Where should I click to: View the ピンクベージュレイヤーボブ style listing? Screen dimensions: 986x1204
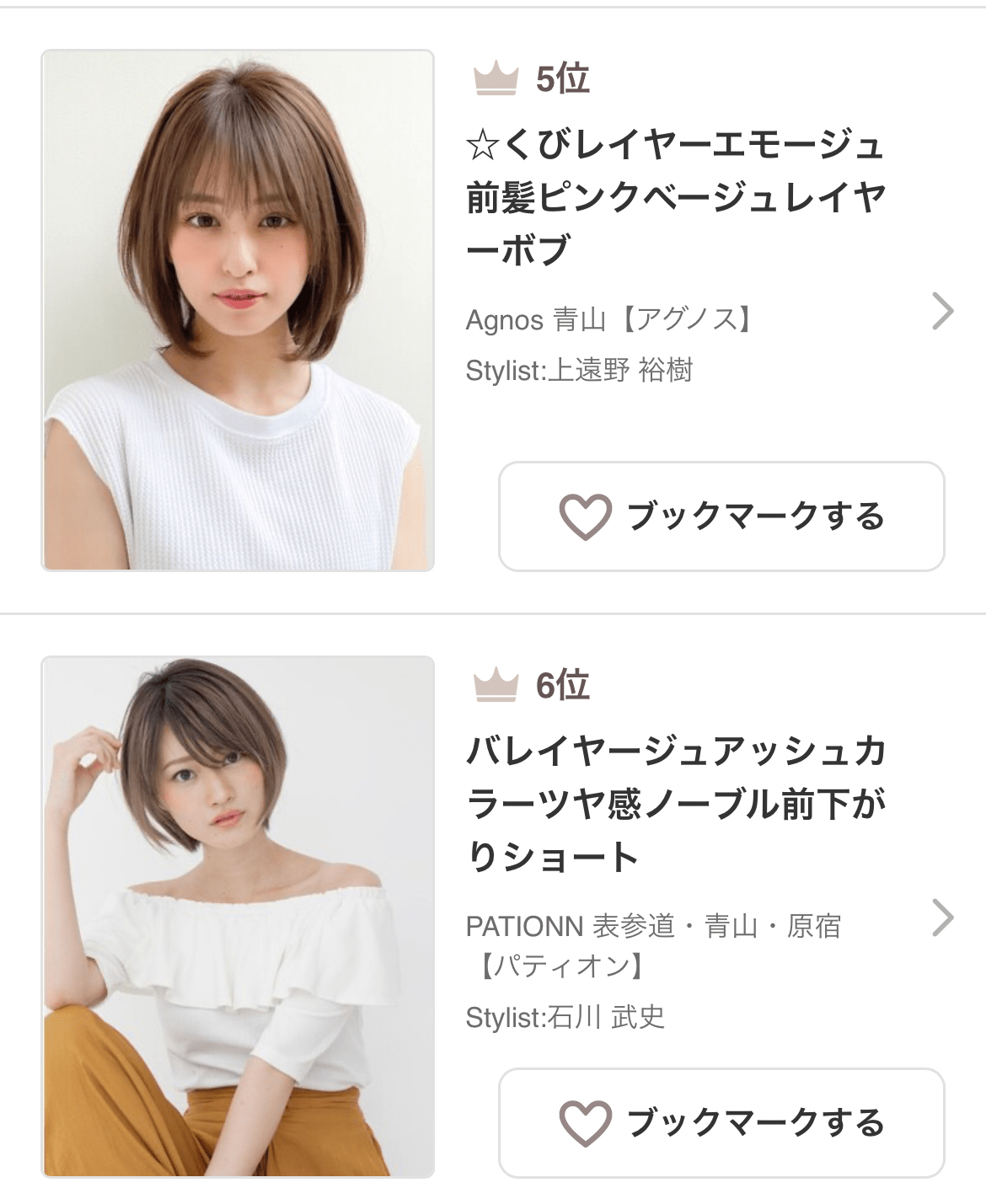pos(674,197)
